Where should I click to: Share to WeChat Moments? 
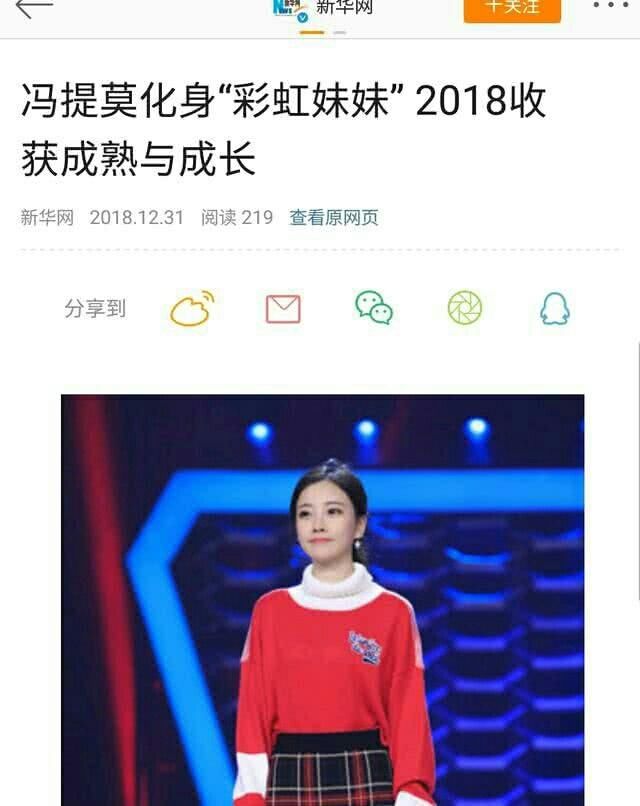tap(465, 308)
